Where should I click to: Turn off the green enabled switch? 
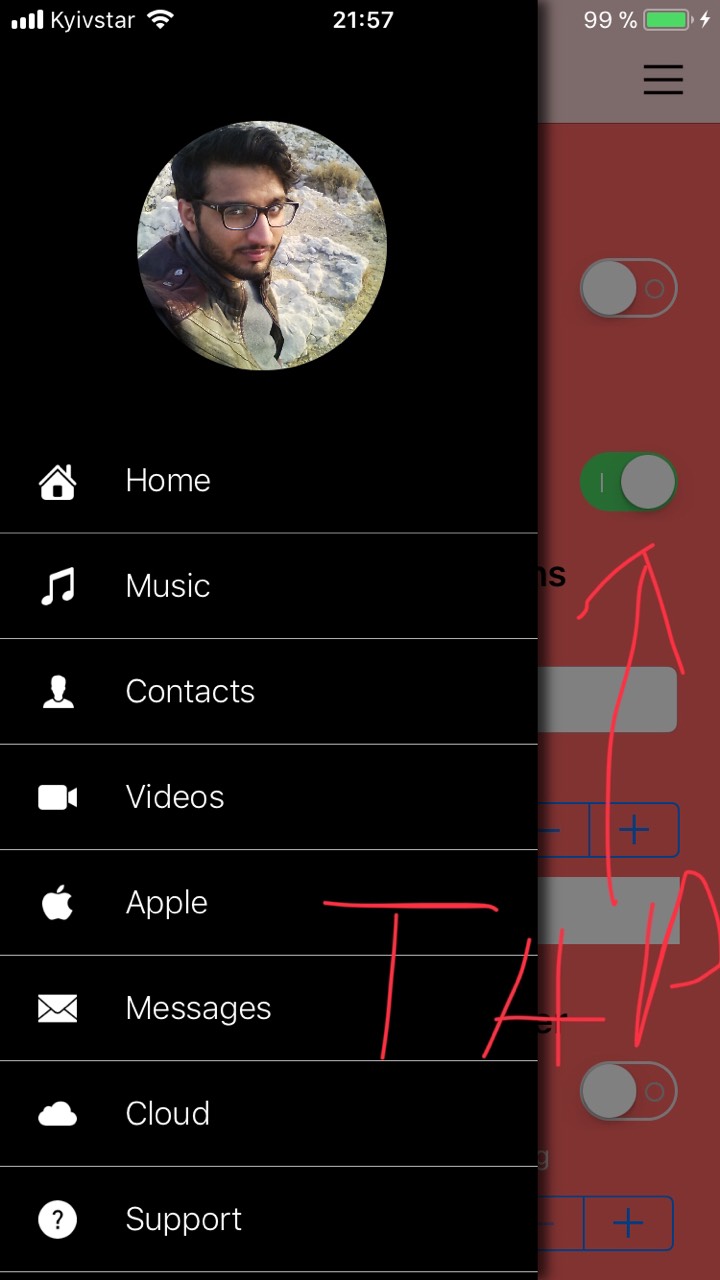click(x=628, y=482)
